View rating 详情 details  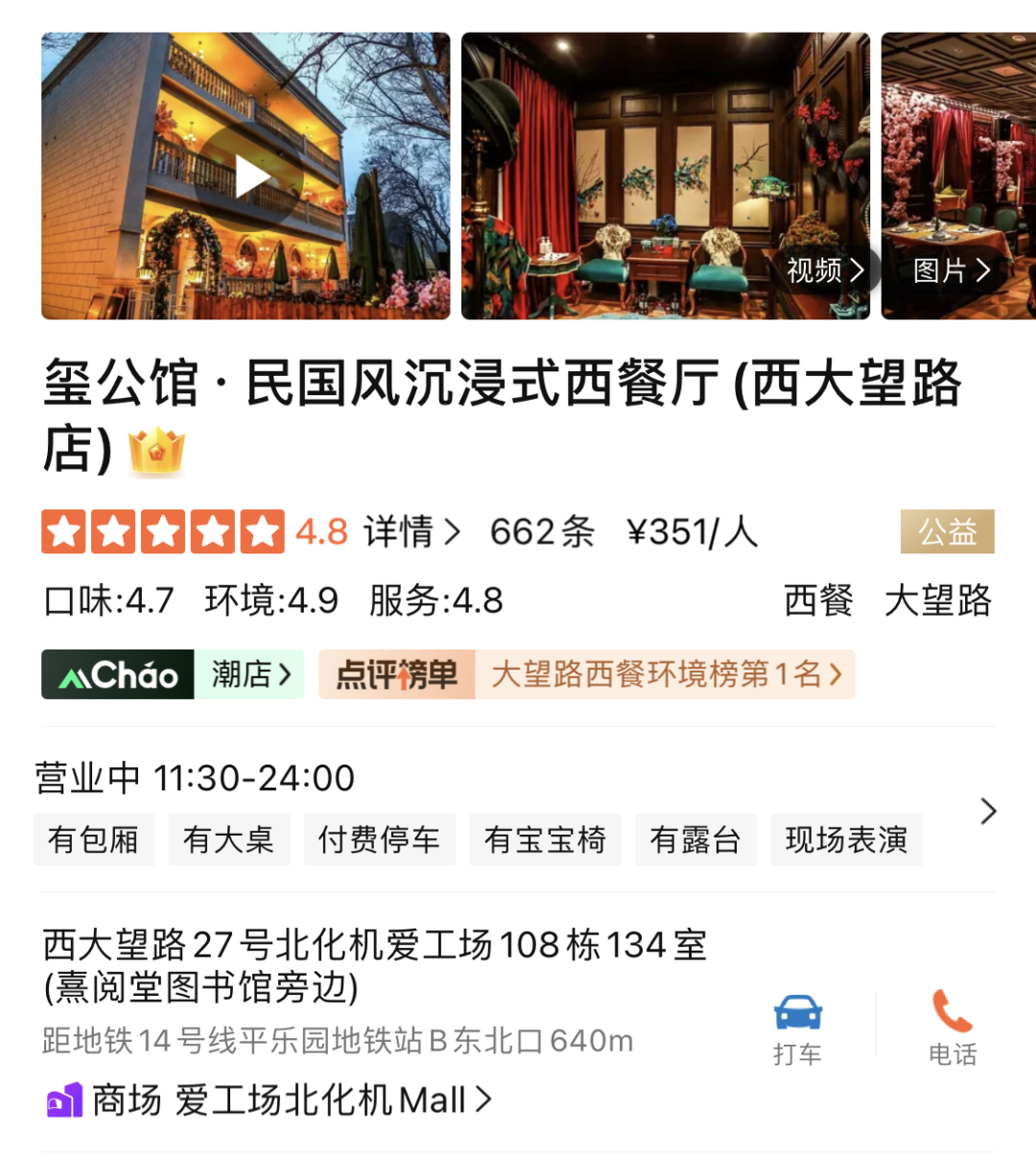coord(412,531)
